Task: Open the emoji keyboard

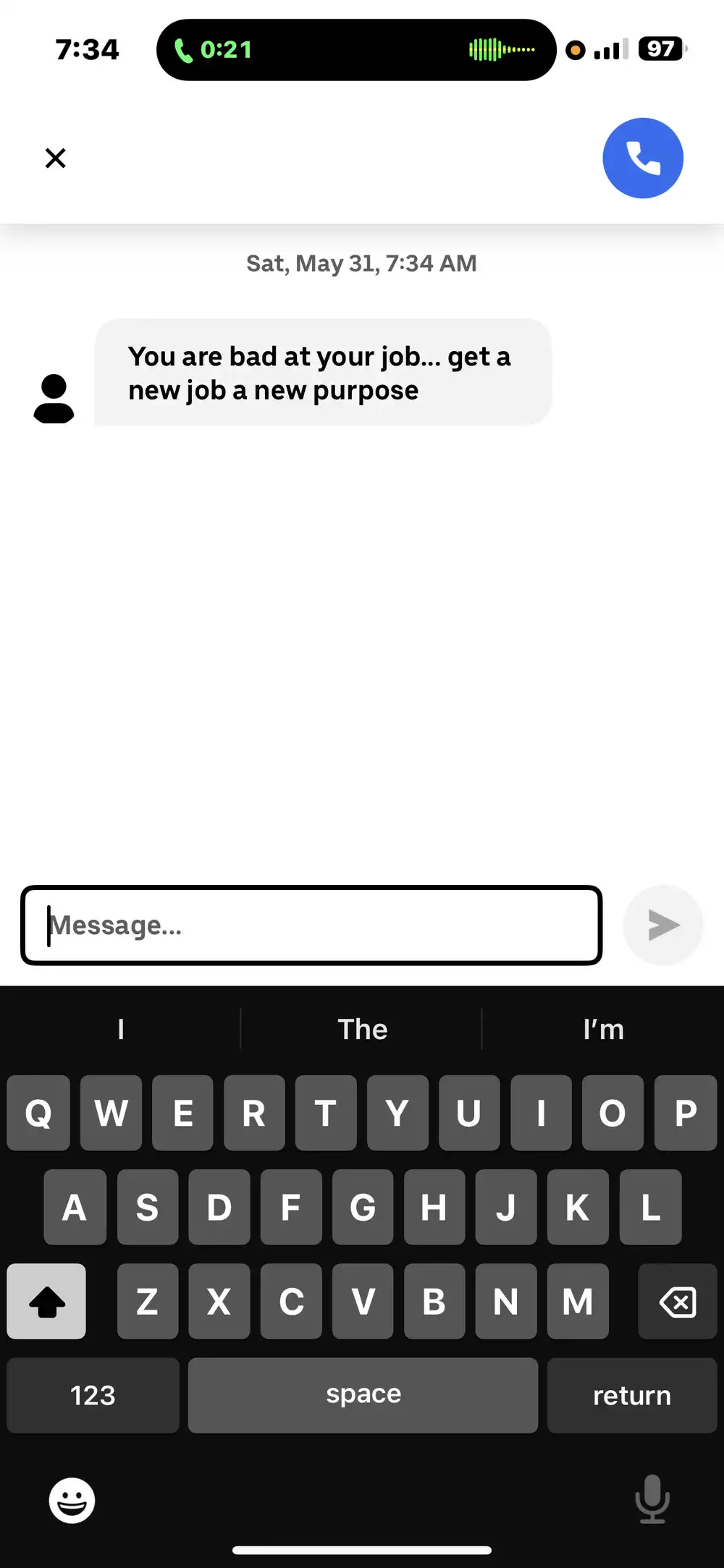Action: tap(72, 1501)
